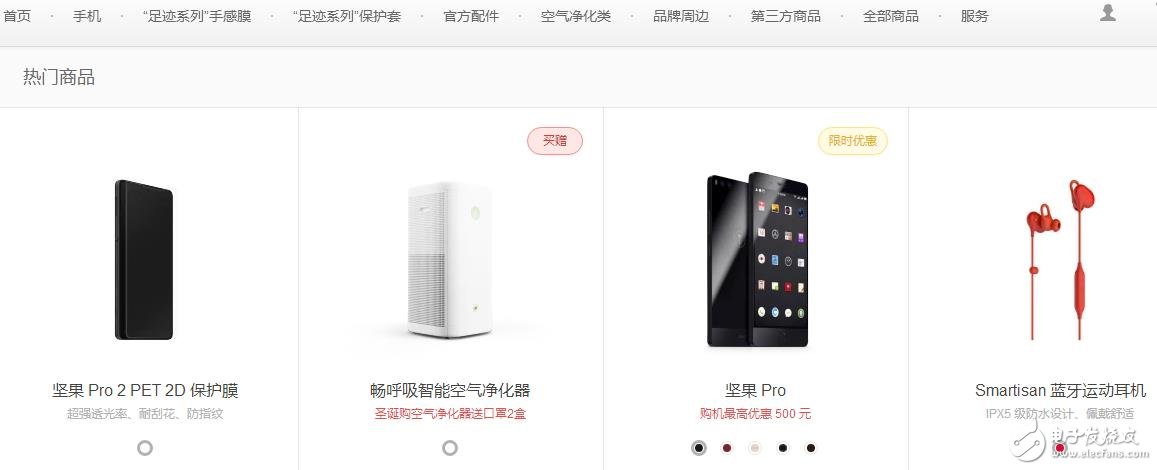Select the dark red color for 坚果 Pro

coord(727,448)
